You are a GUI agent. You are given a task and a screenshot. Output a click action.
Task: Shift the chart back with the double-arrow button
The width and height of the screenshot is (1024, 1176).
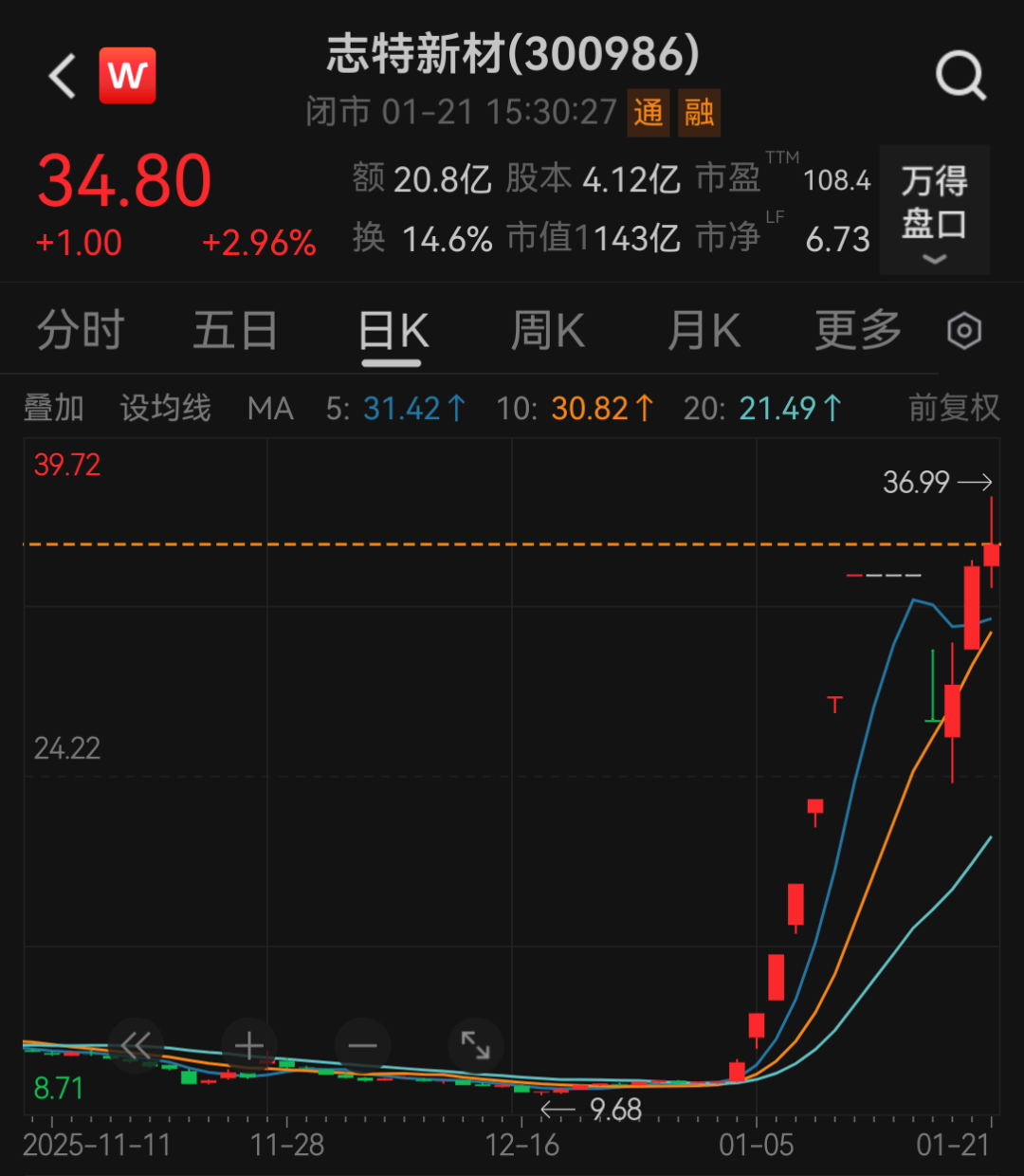tap(136, 1046)
